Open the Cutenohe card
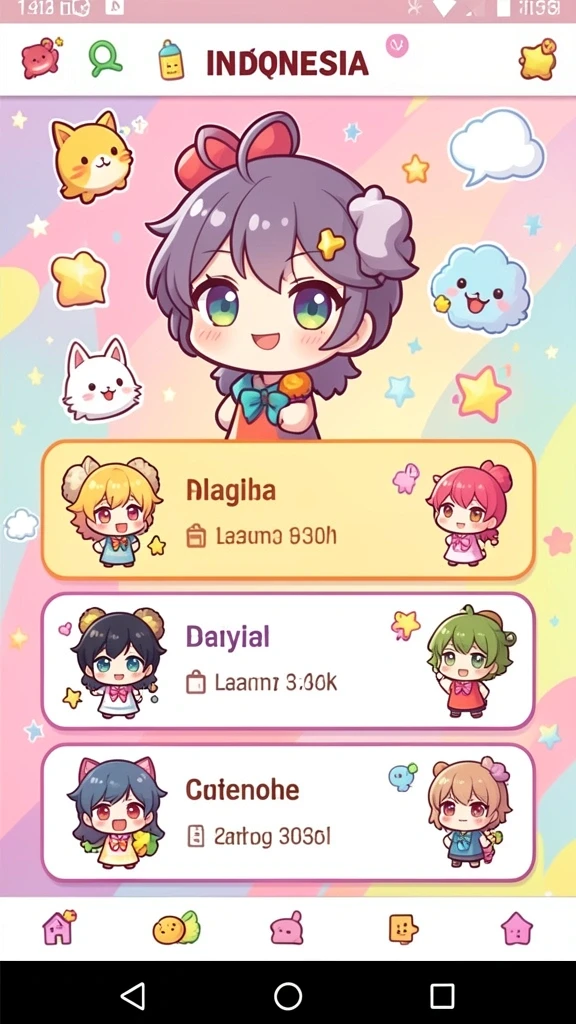 (288, 812)
